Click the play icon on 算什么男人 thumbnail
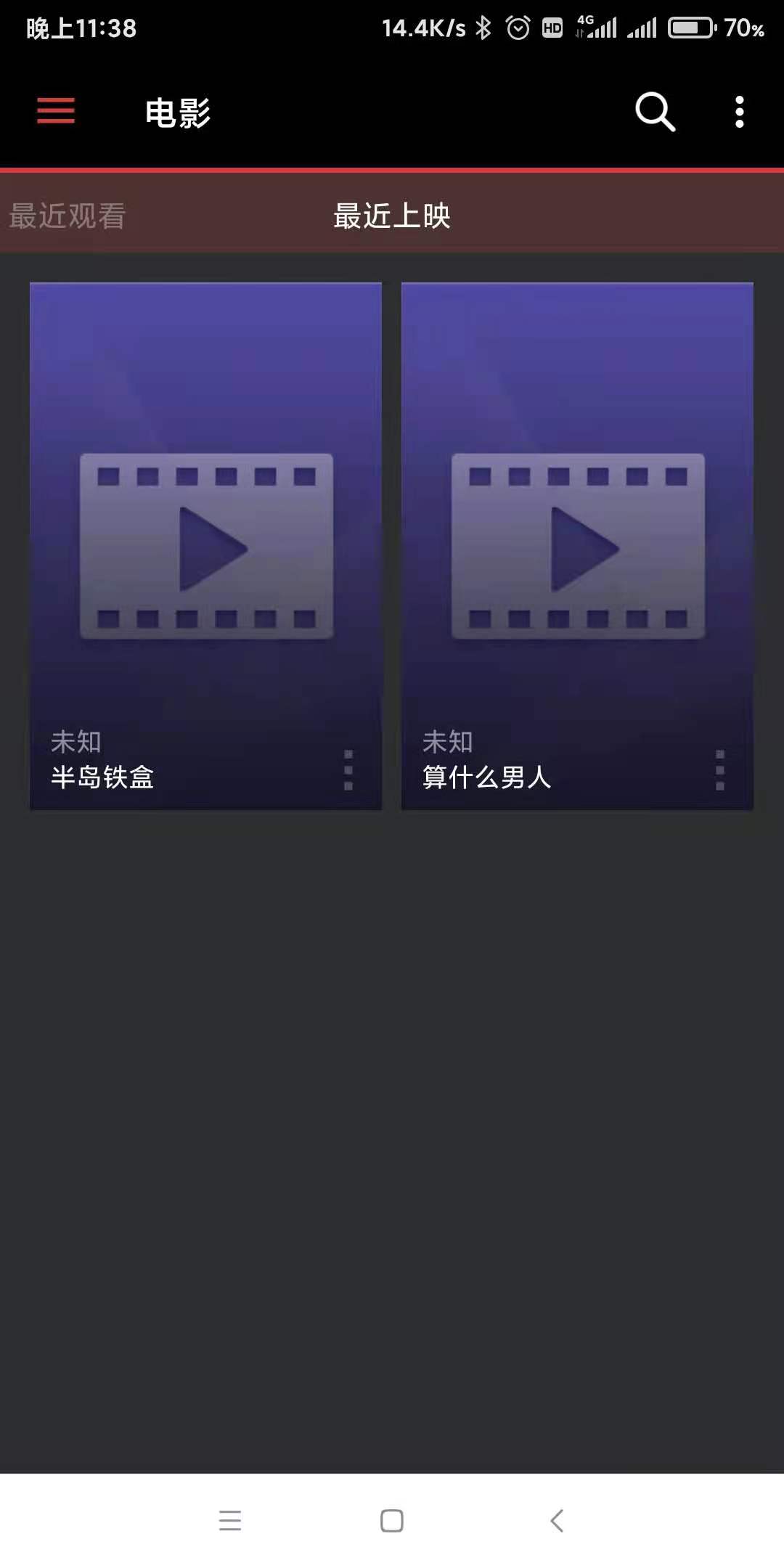The height and width of the screenshot is (1568, 784). (577, 548)
